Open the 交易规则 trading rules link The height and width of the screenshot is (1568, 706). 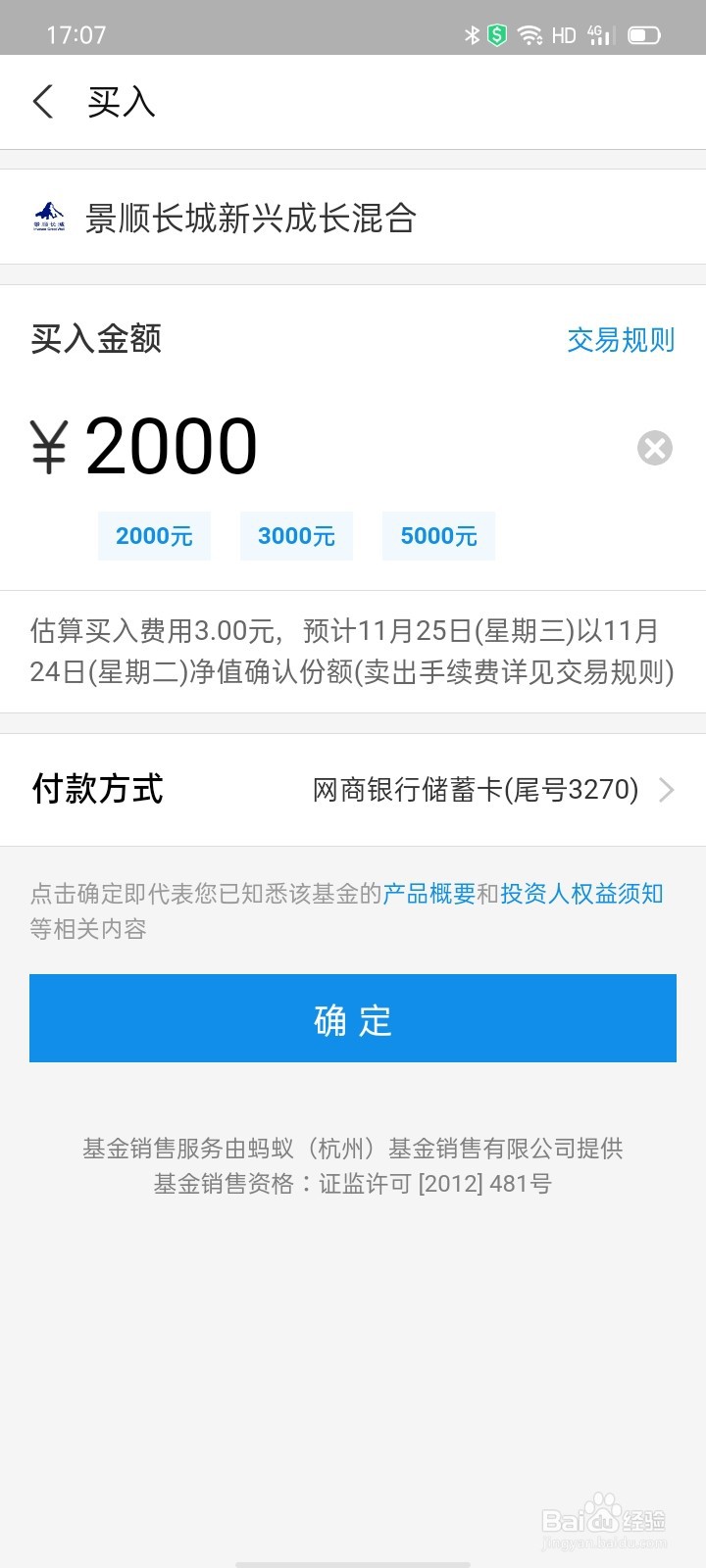tap(621, 339)
